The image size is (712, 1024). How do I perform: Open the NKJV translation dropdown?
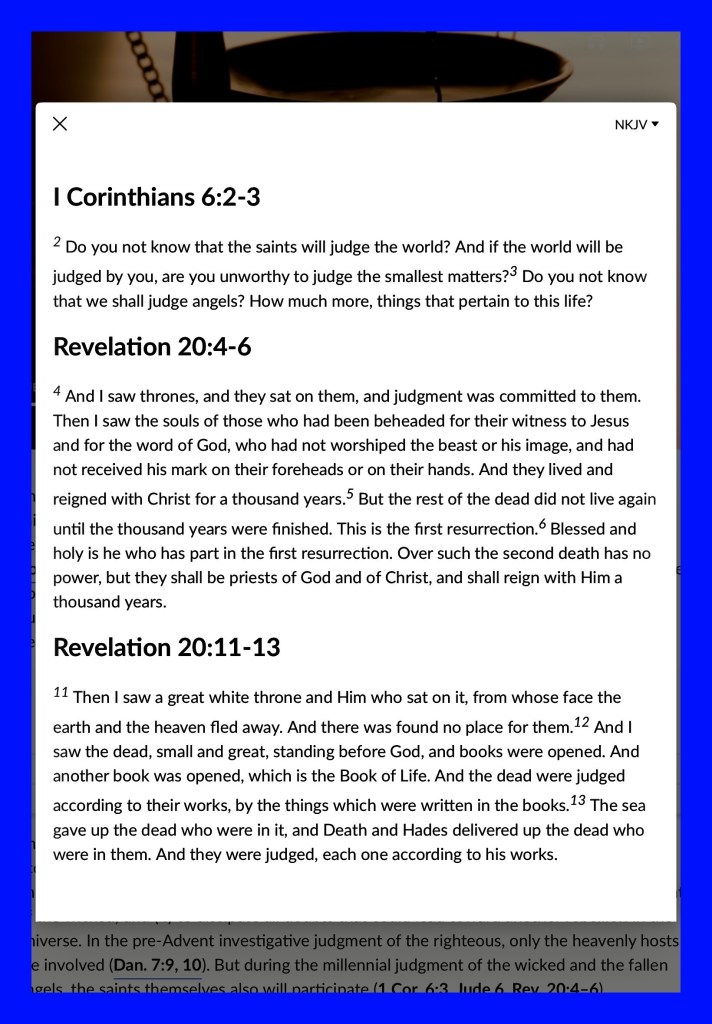(637, 125)
